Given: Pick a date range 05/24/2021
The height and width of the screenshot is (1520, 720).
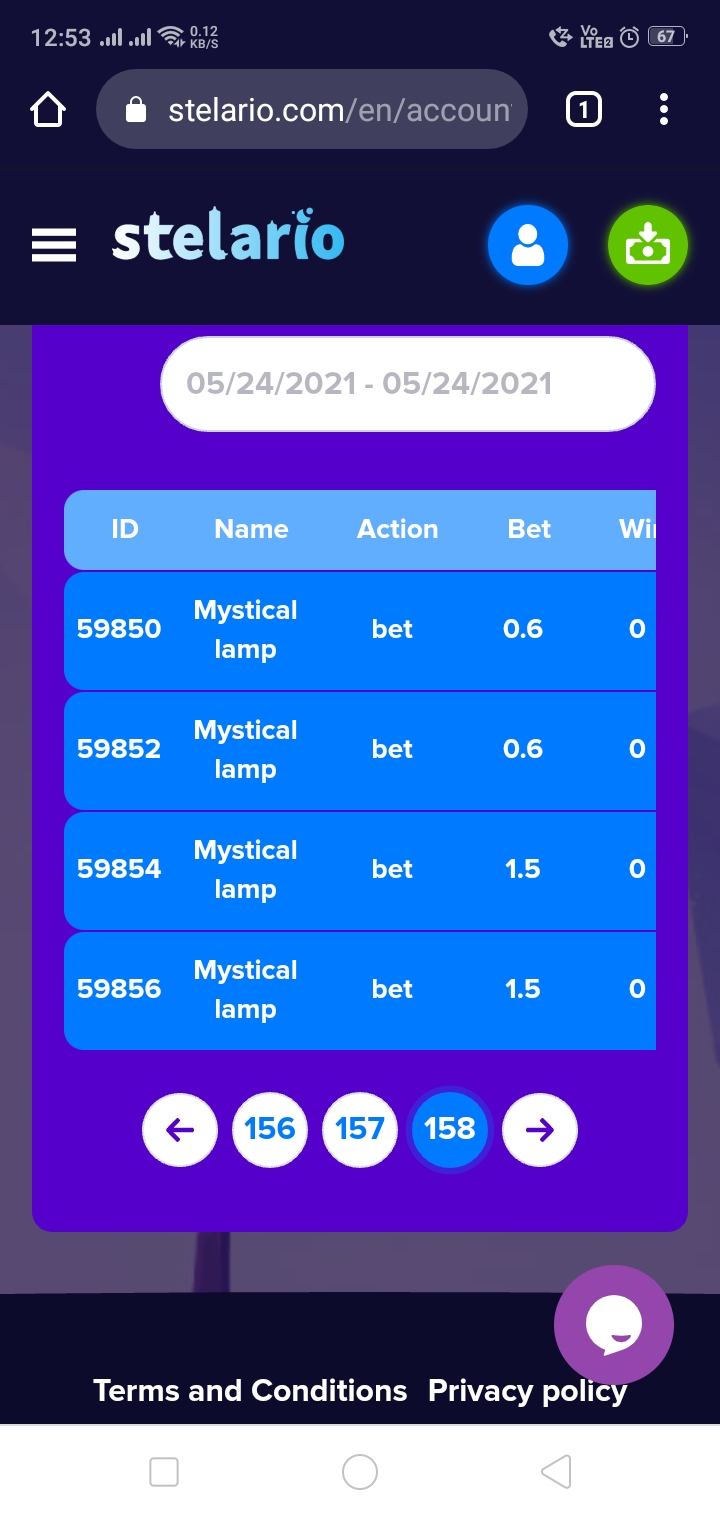Looking at the screenshot, I should 407,384.
